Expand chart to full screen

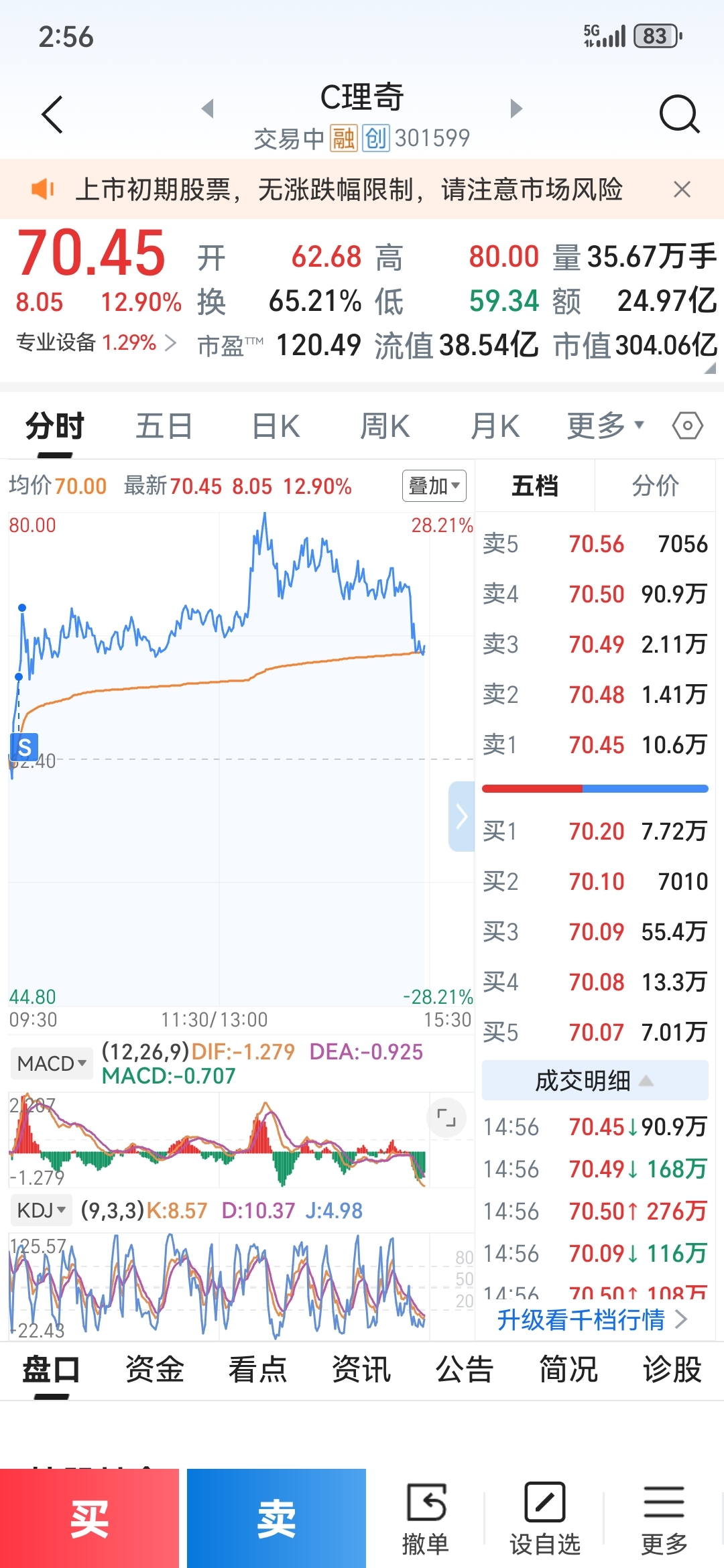click(x=446, y=1117)
